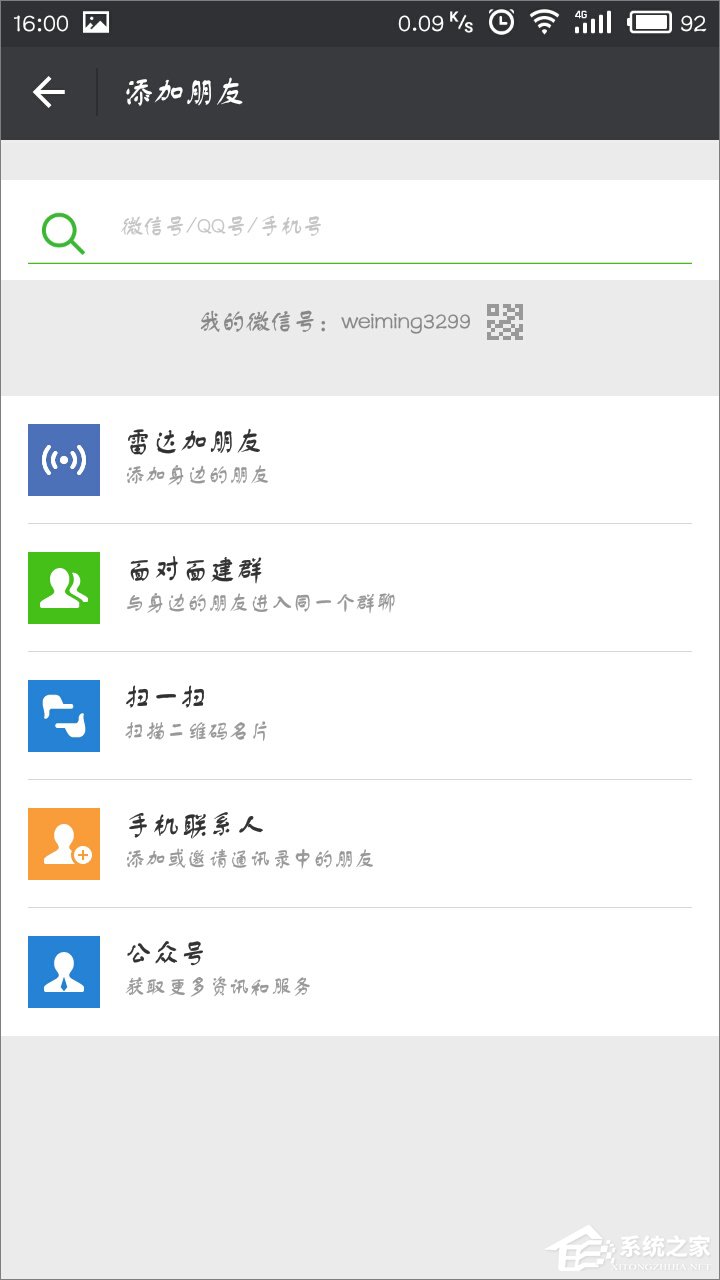The height and width of the screenshot is (1280, 720).
Task: Tap the back arrow icon
Action: 48,92
